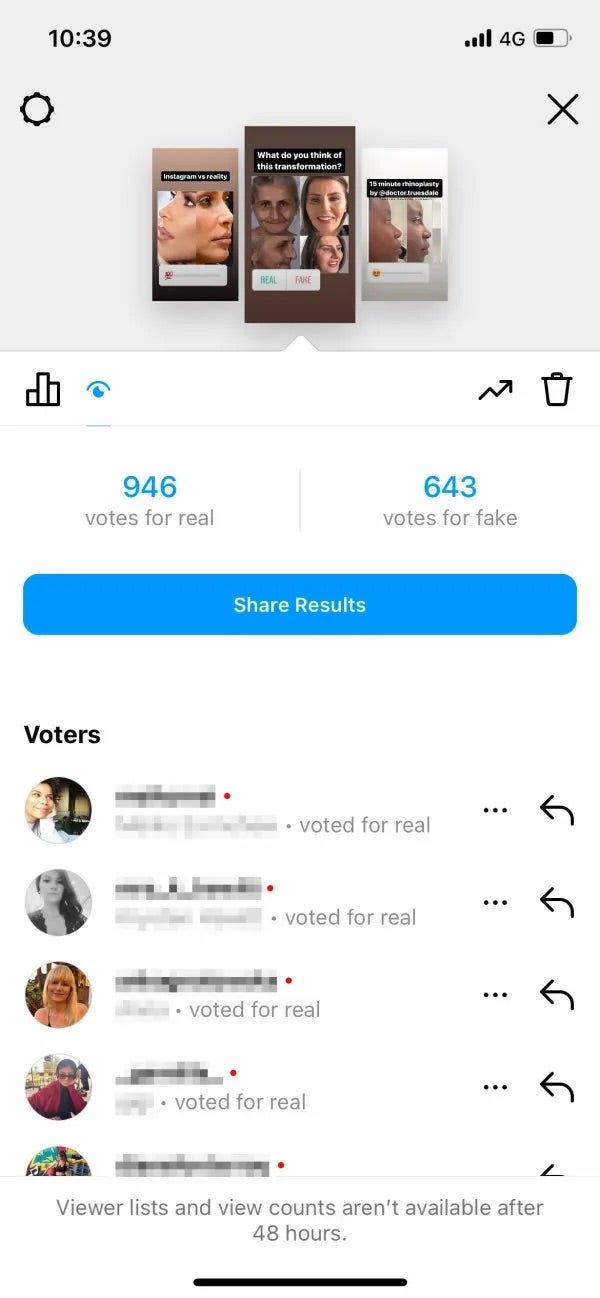Select the '15 minute rhinoplasty' story thumbnail
This screenshot has height=1298, width=600.
click(404, 224)
